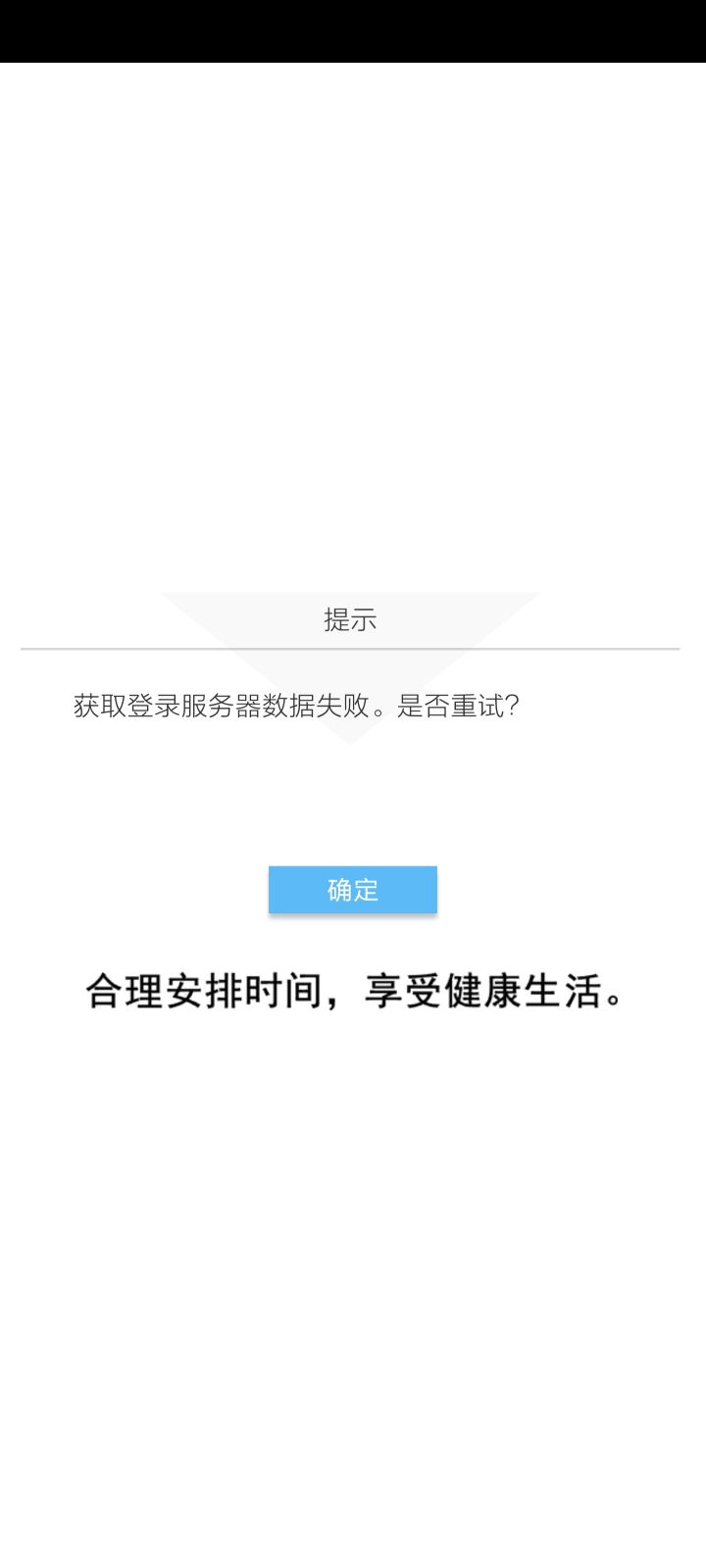Viewport: 706px width, 1568px height.
Task: Acknowledge the error via the 确定 button
Action: click(x=353, y=889)
